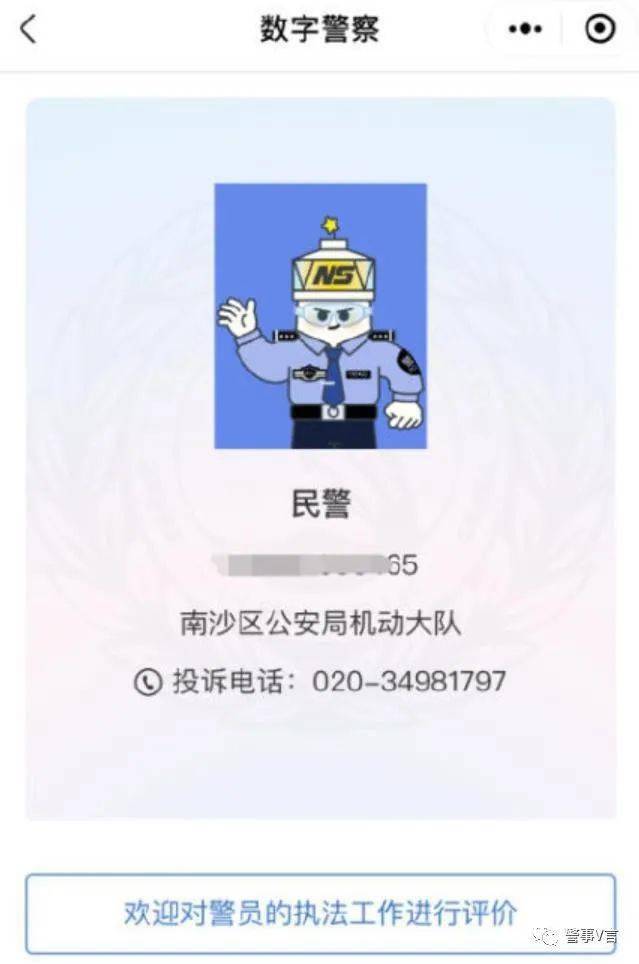
Task: Open the mini program's three-dot menu
Action: (x=525, y=30)
